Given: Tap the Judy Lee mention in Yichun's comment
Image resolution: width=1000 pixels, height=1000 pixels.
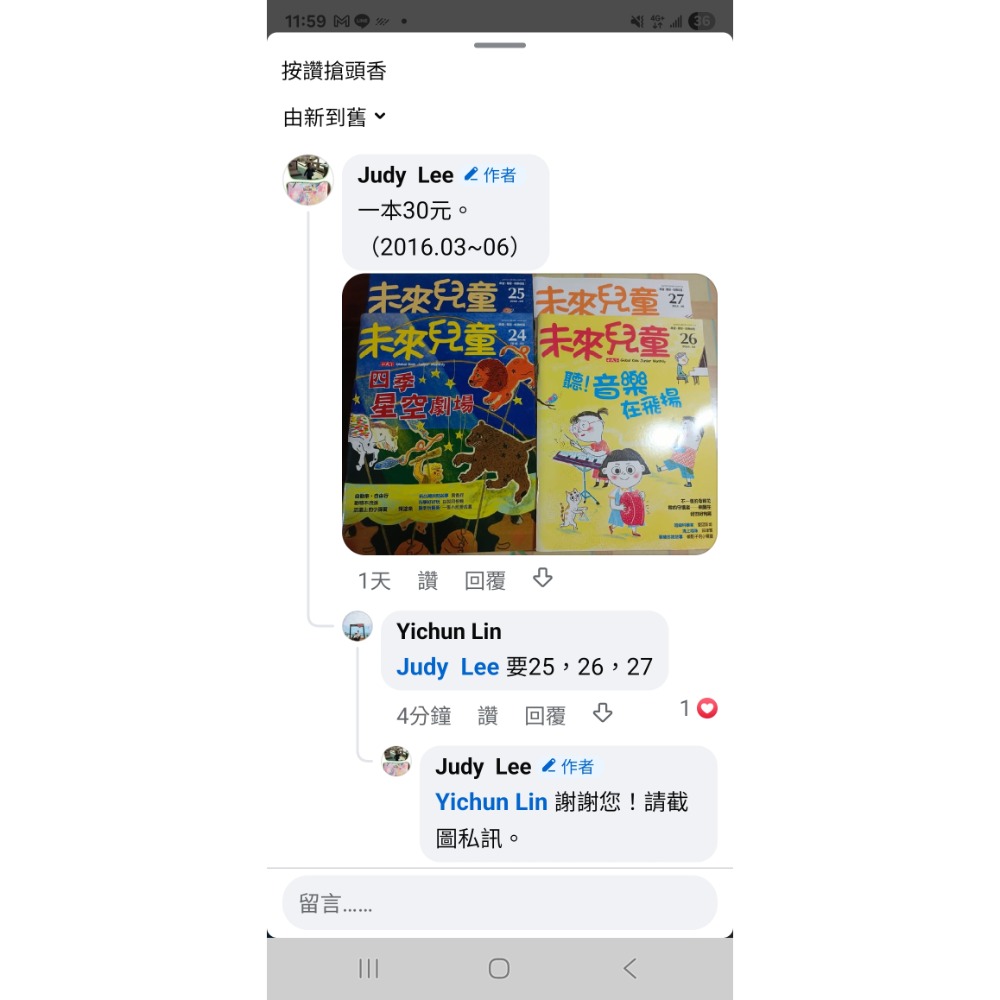Looking at the screenshot, I should 447,667.
